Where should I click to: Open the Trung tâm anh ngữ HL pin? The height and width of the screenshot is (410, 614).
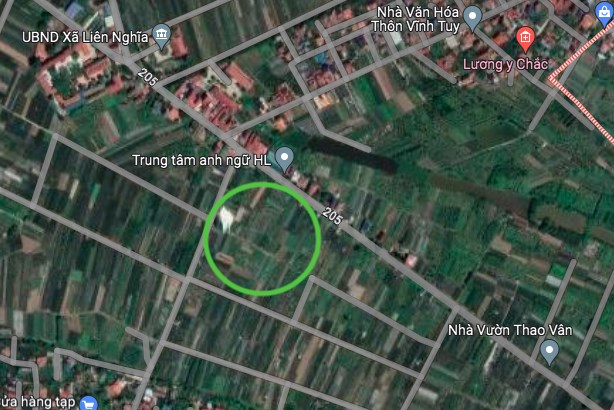[x=285, y=157]
